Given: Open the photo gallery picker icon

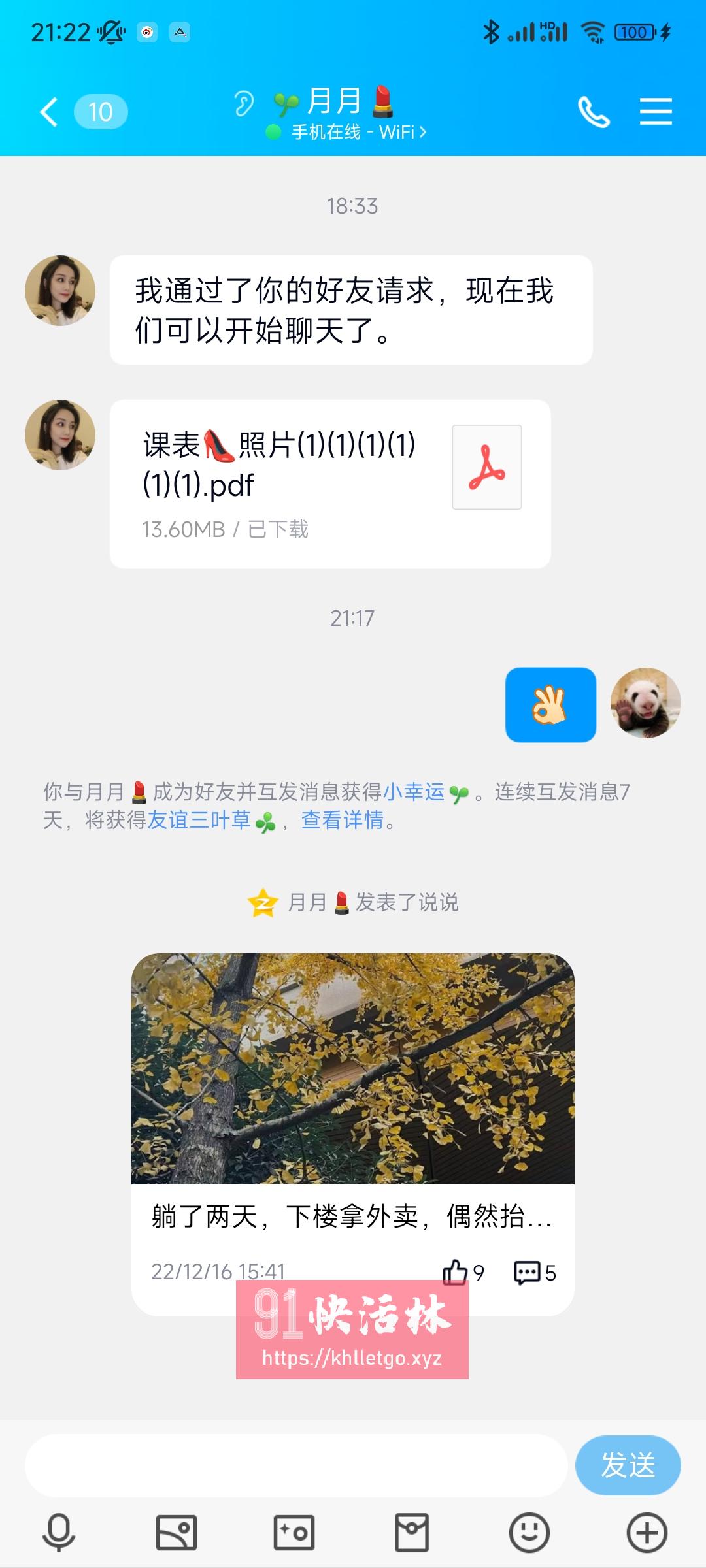Looking at the screenshot, I should coord(176,1532).
